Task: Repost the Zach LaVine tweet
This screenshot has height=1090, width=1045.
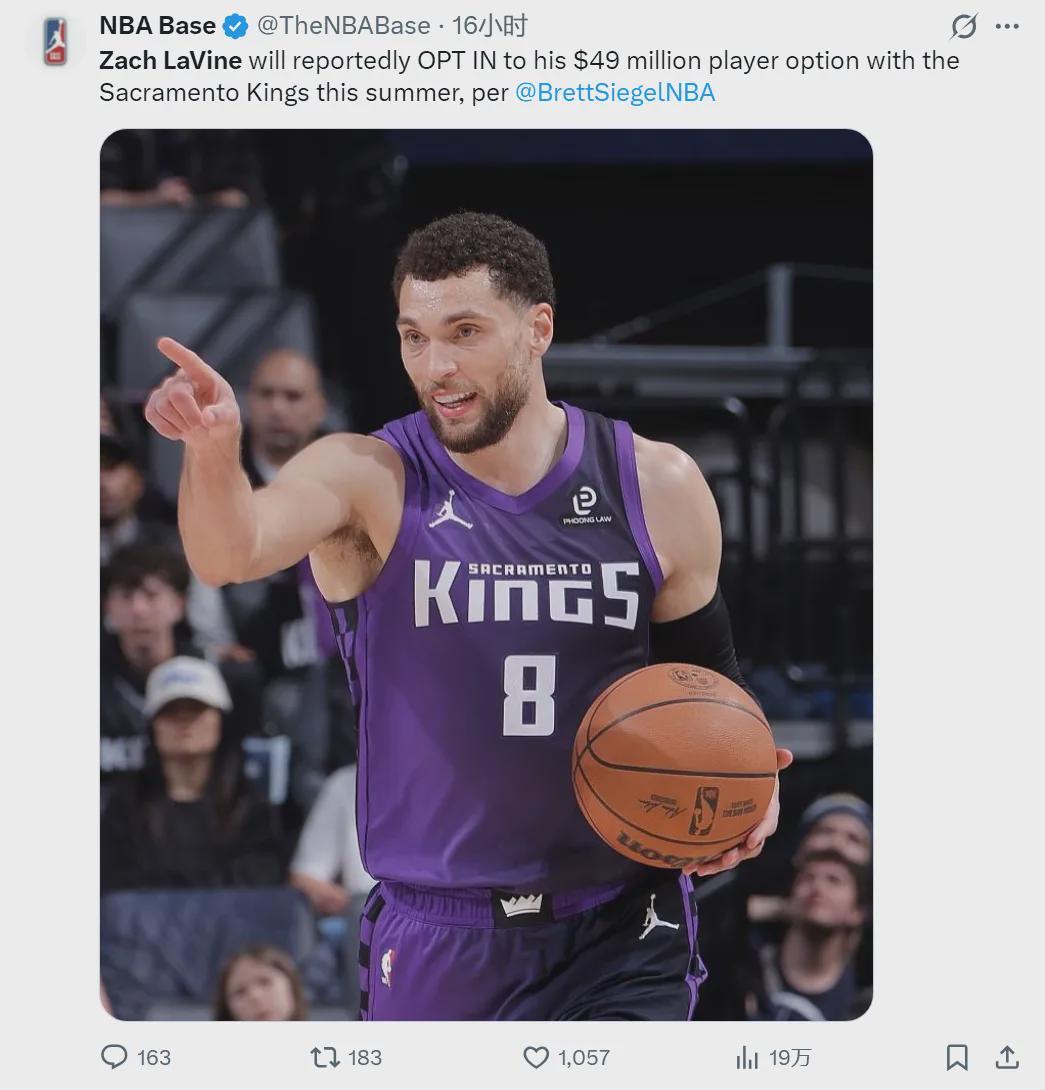Action: tap(325, 1057)
